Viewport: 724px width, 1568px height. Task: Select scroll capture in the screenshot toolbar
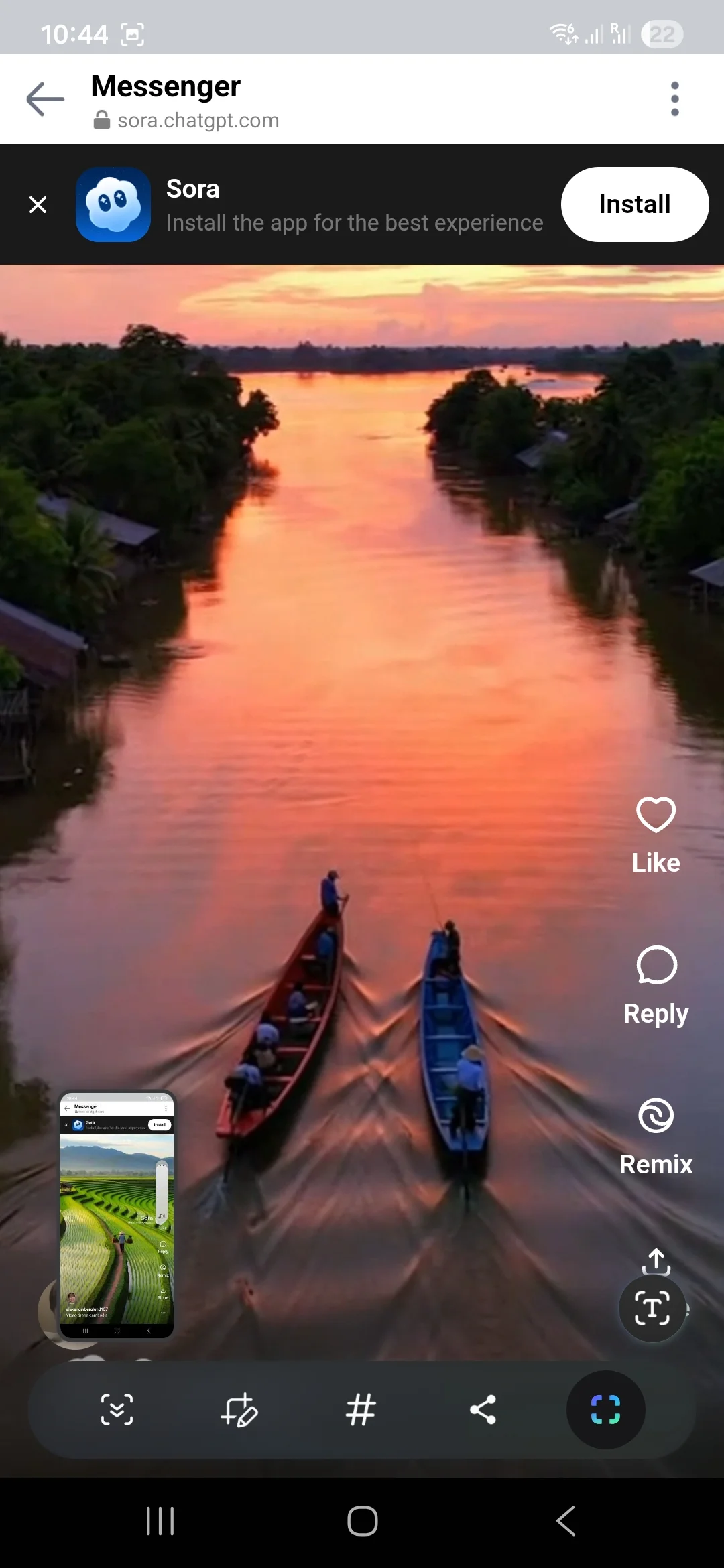[x=117, y=1409]
